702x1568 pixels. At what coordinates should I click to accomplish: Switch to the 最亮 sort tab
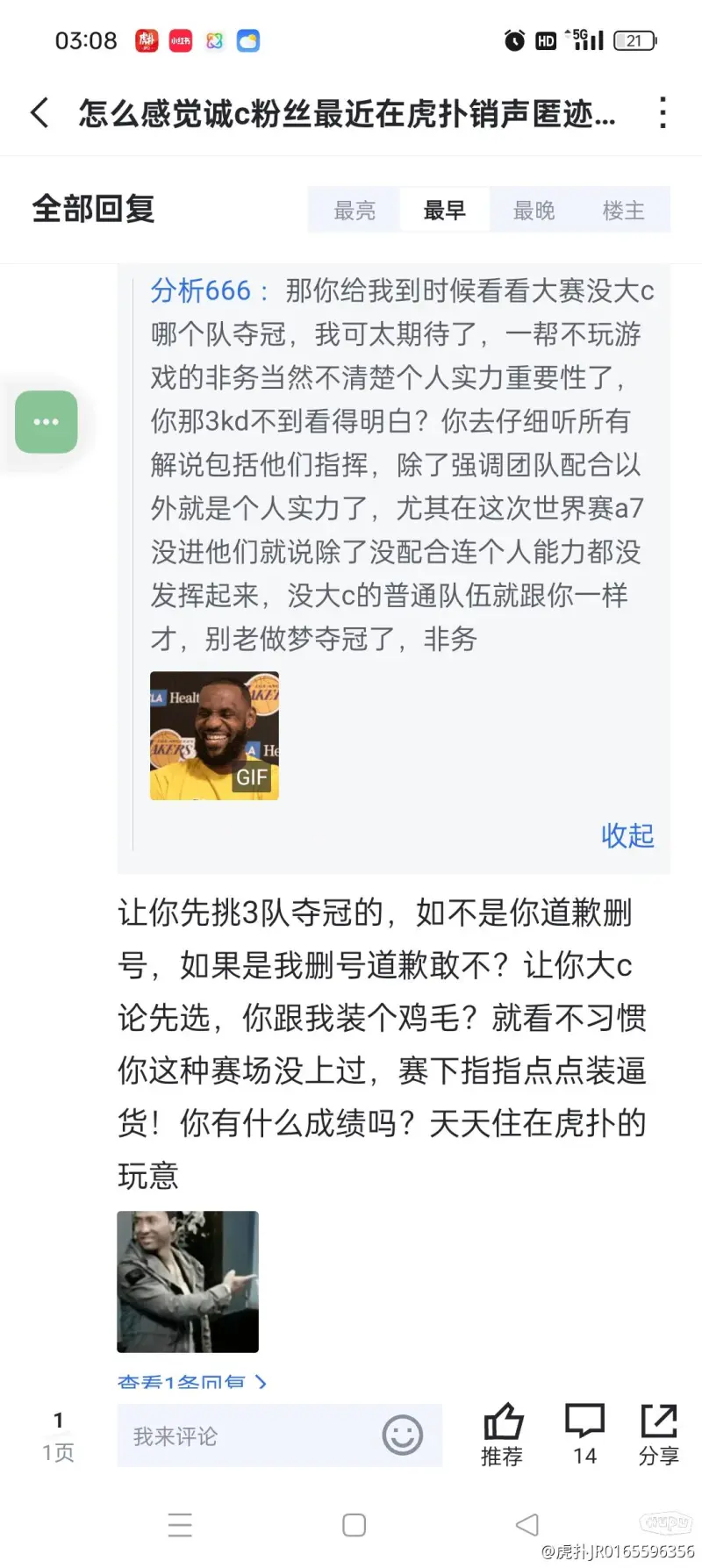pos(355,211)
